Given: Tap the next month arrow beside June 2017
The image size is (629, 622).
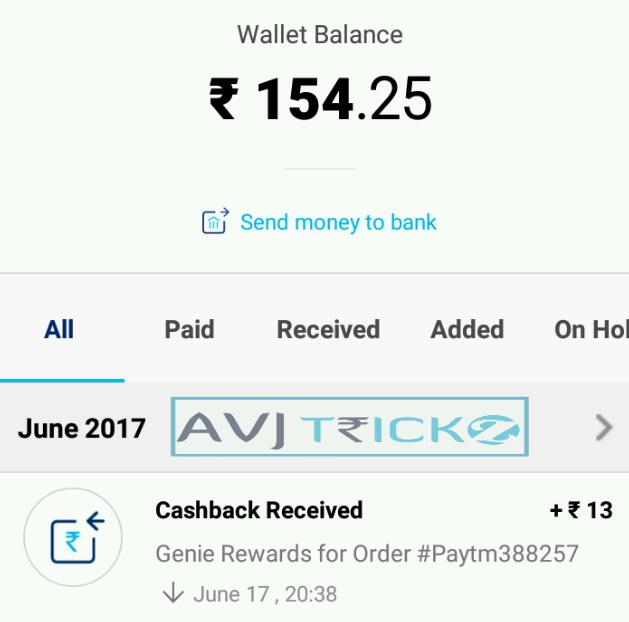Looking at the screenshot, I should (603, 428).
